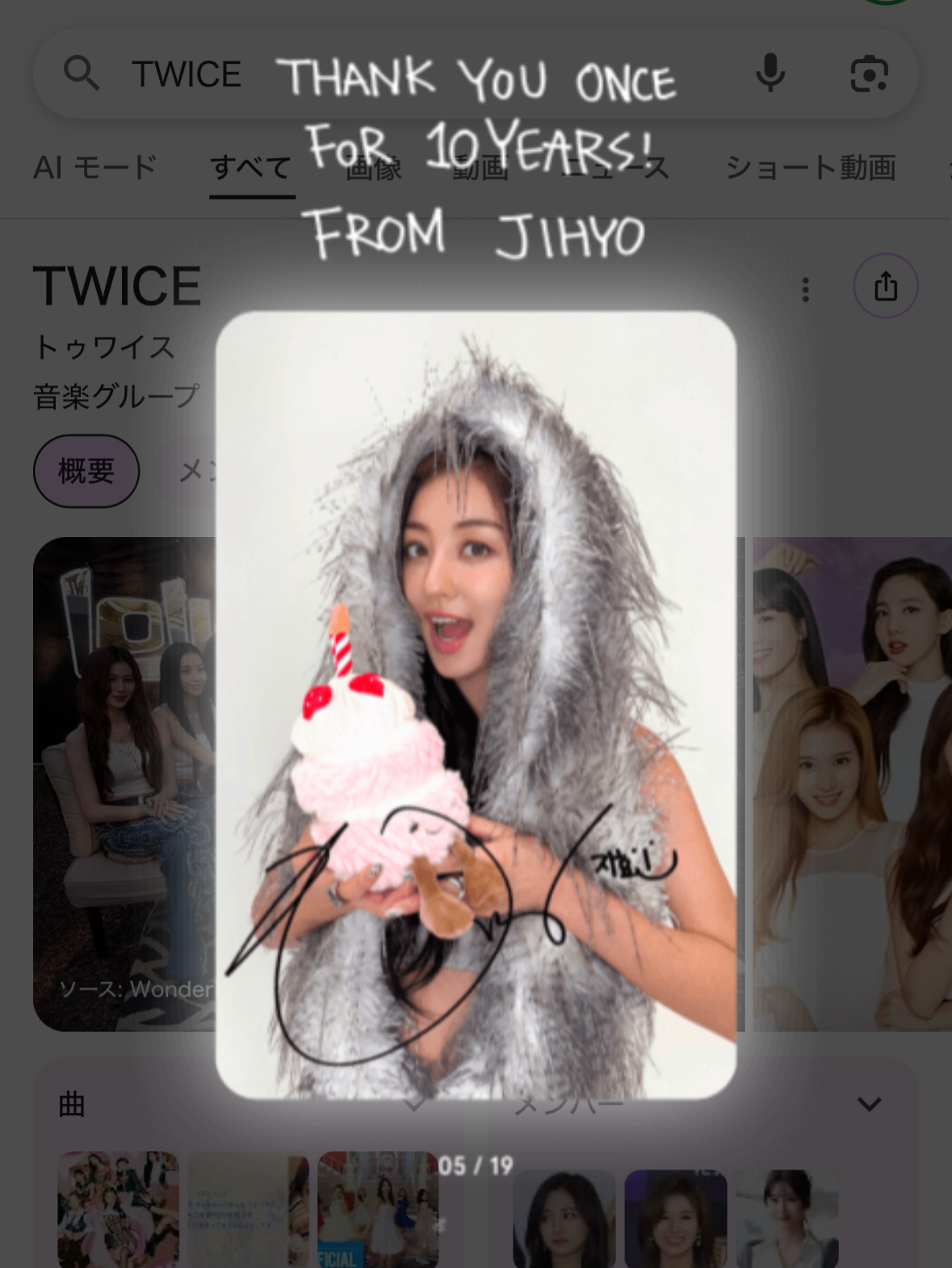Open the TWICE group photo on the right
The width and height of the screenshot is (952, 1268).
852,783
